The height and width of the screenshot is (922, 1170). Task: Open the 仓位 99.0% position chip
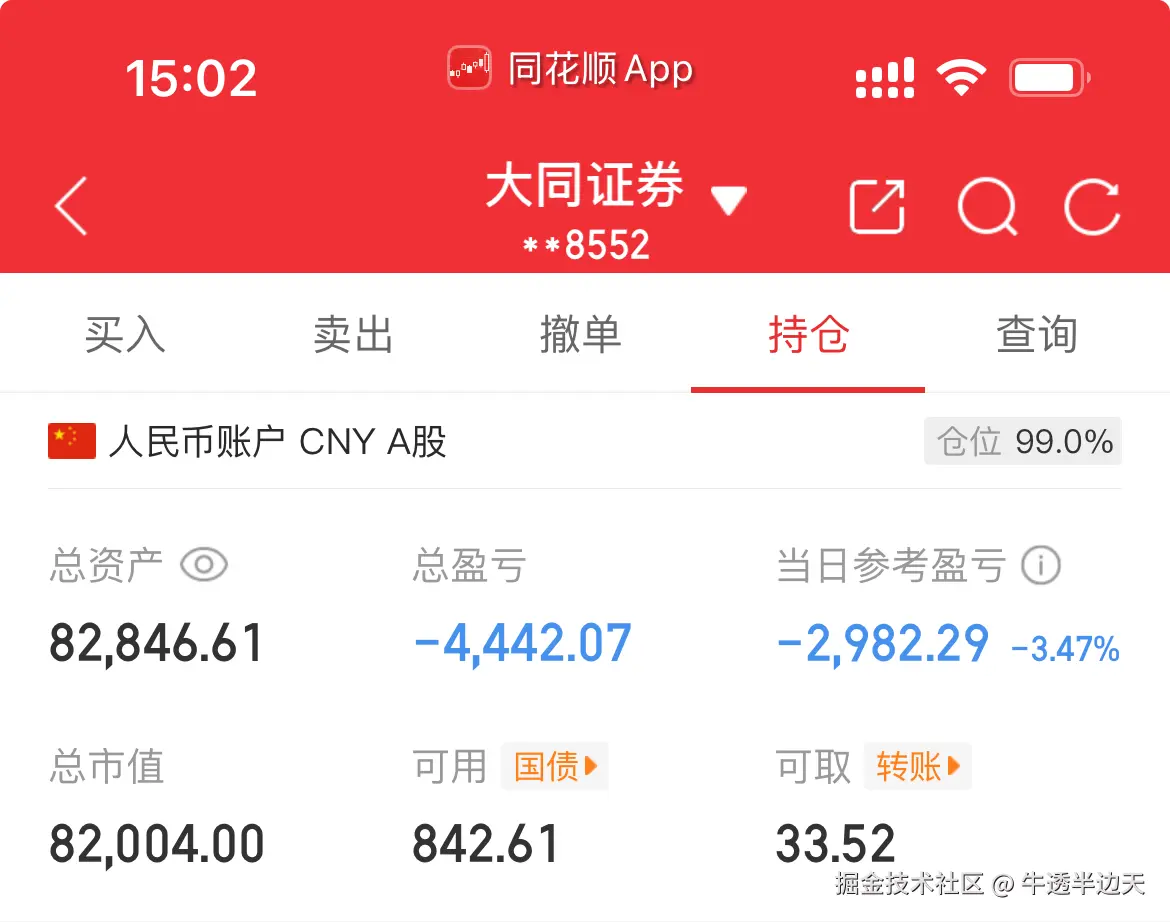(x=1023, y=441)
